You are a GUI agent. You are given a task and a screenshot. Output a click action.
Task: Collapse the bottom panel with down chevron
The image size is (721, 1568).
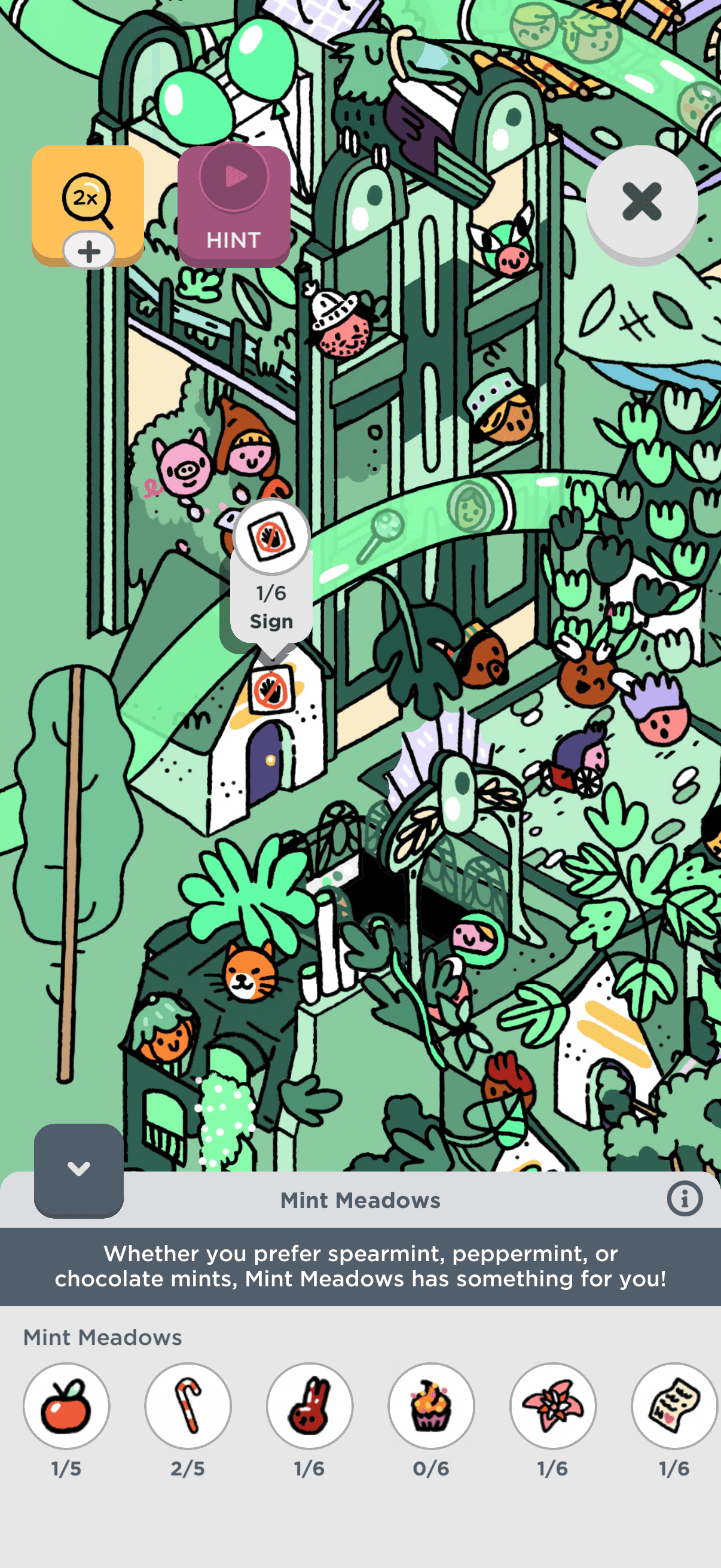[78, 1169]
